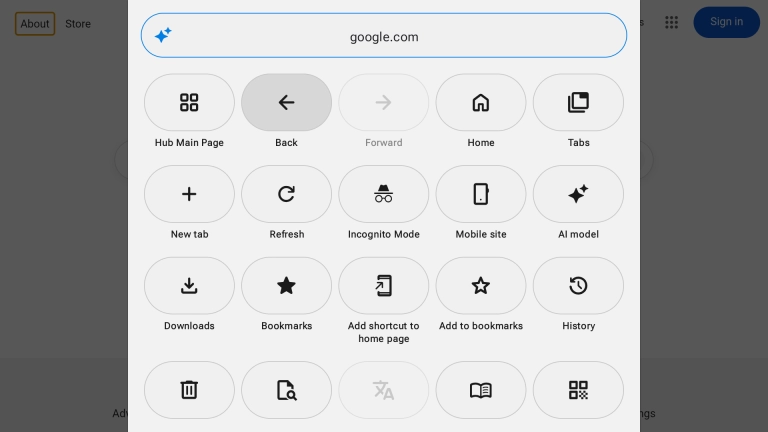Viewport: 768px width, 432px height.
Task: Add this page to bookmarks
Action: [481, 286]
